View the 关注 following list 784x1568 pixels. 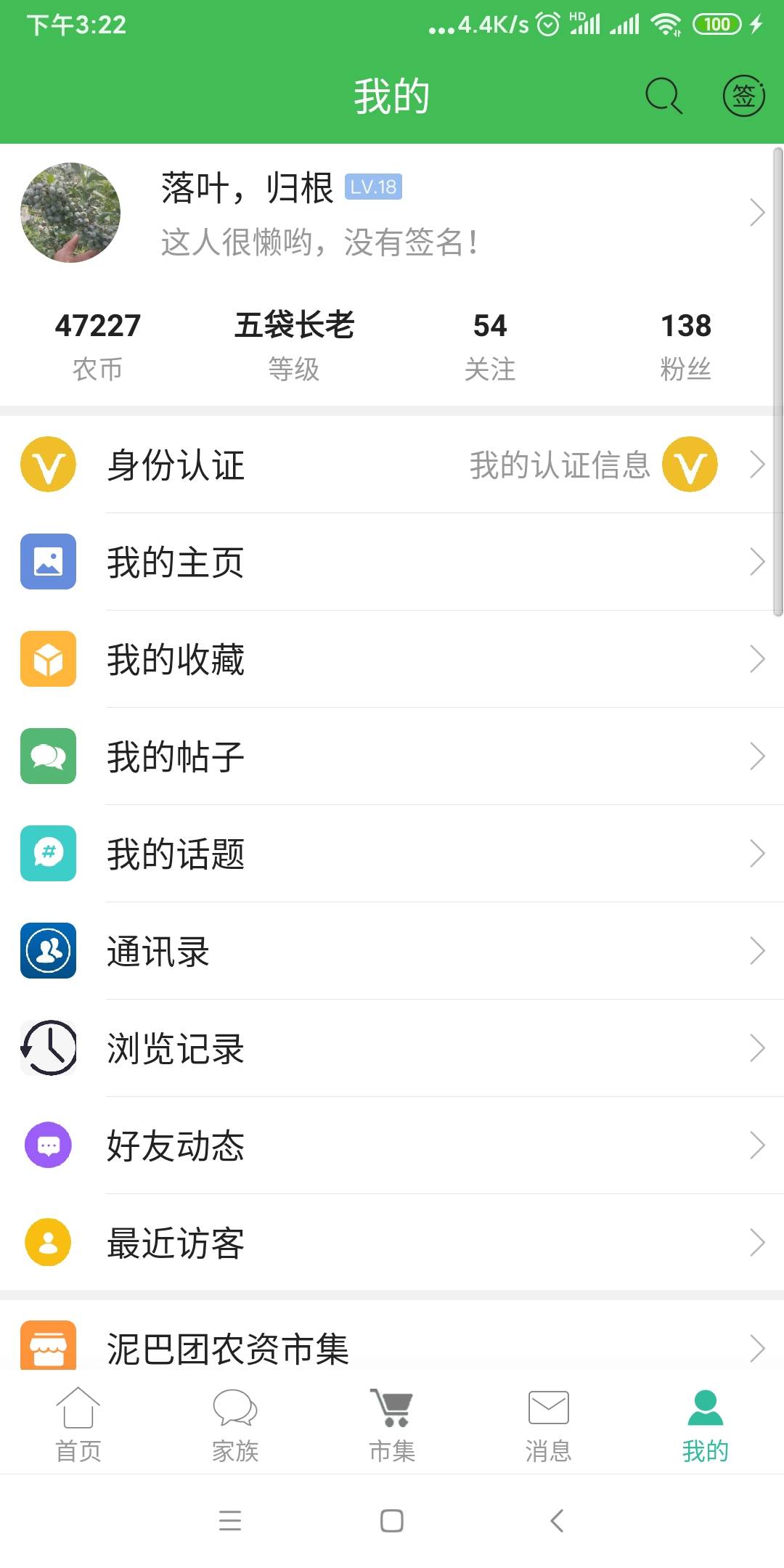coord(490,346)
